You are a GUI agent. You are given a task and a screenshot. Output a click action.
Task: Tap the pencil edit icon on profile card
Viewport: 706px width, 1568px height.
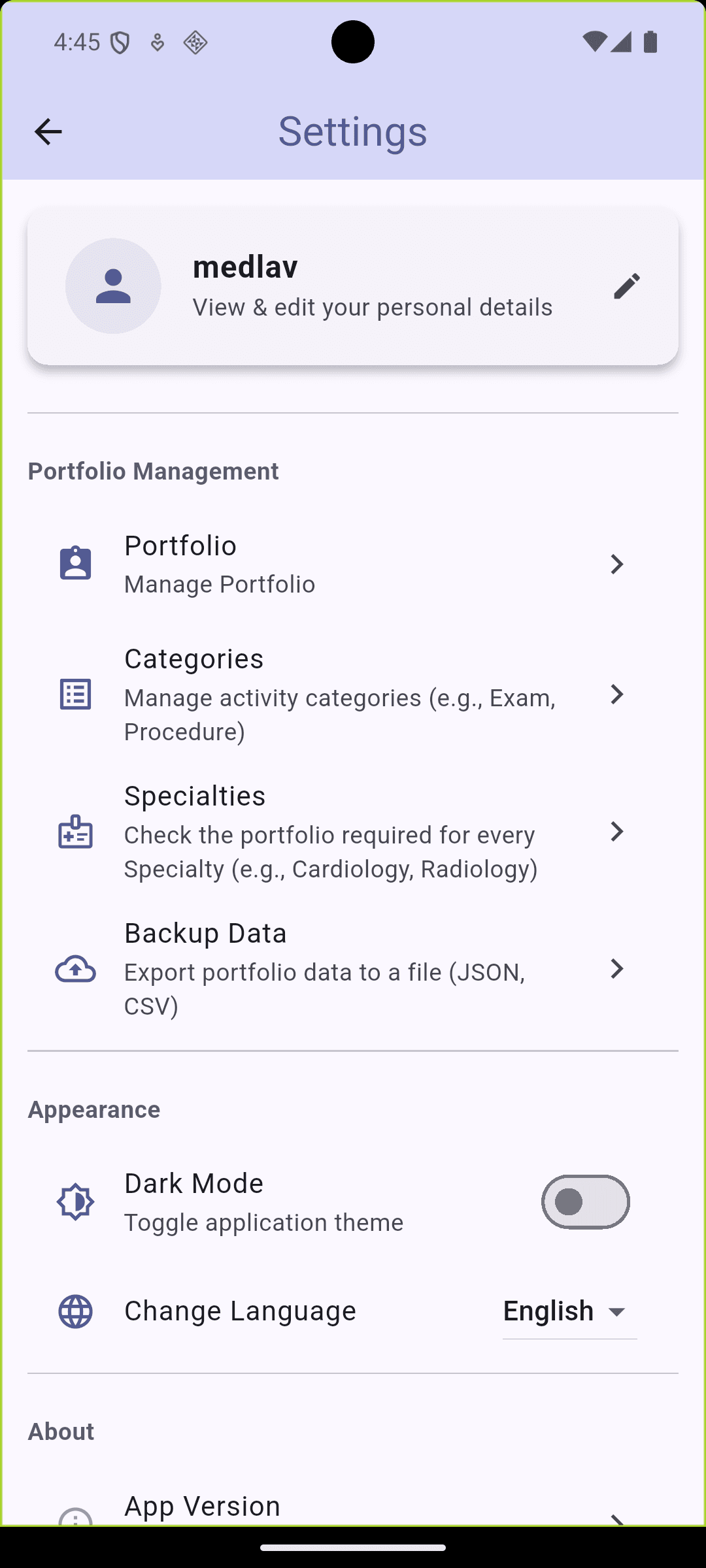click(626, 286)
